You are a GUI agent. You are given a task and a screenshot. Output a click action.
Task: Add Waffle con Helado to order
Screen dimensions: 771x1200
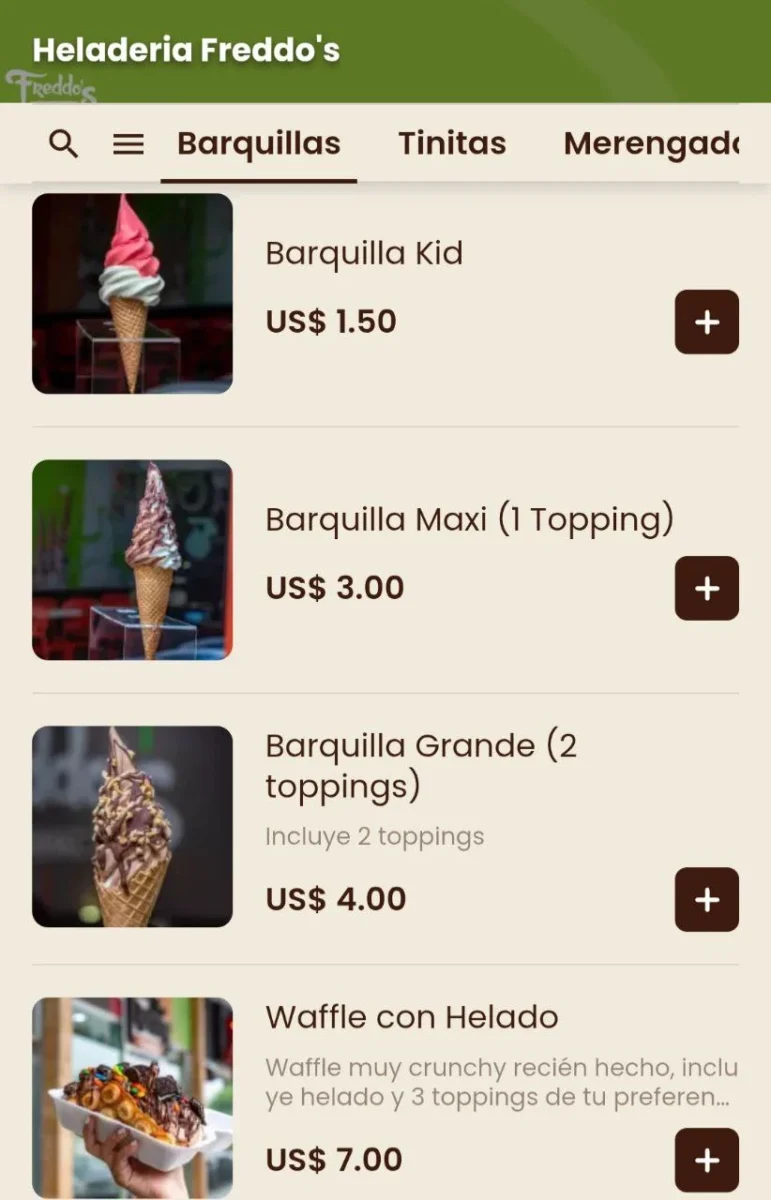[x=706, y=1160]
